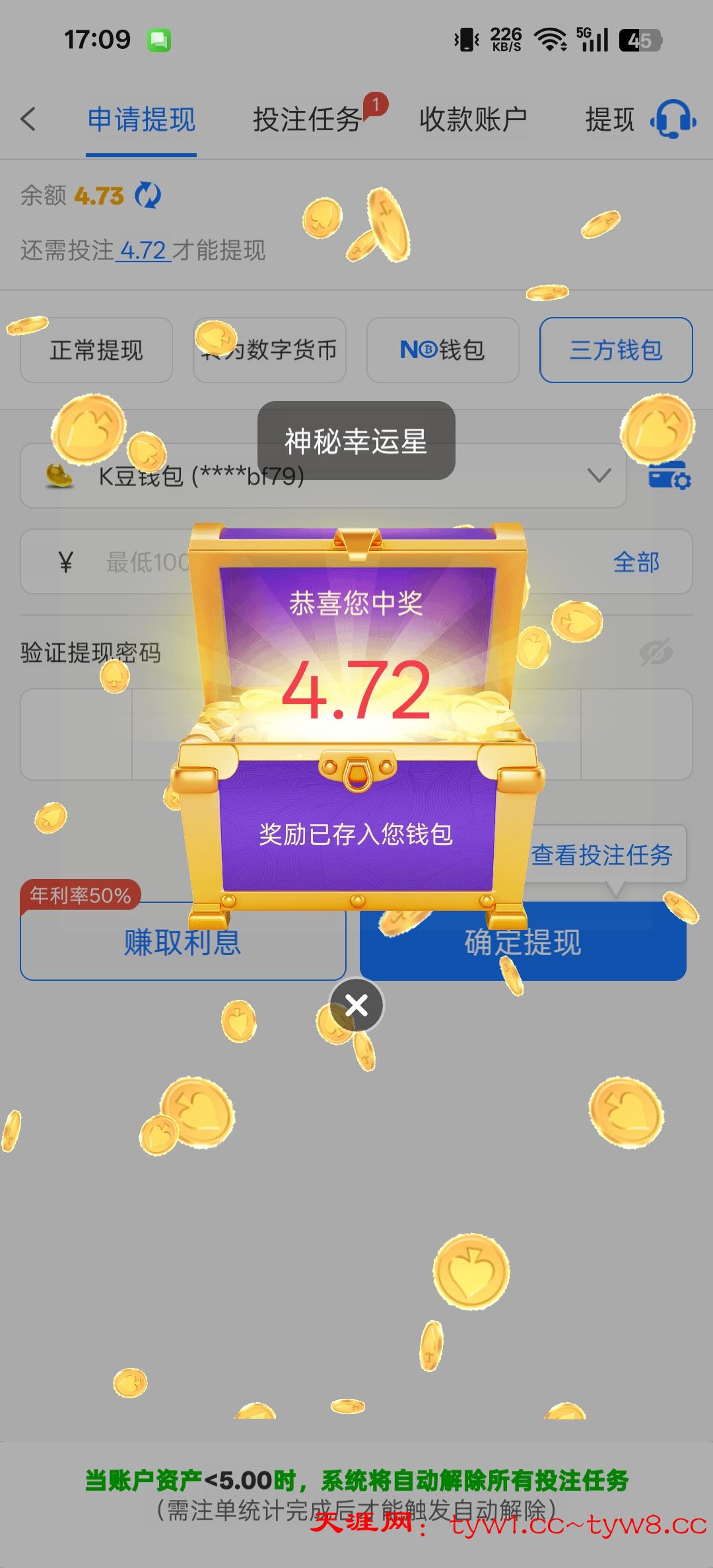
Task: Tap 全部 to withdraw full amount
Action: (636, 562)
